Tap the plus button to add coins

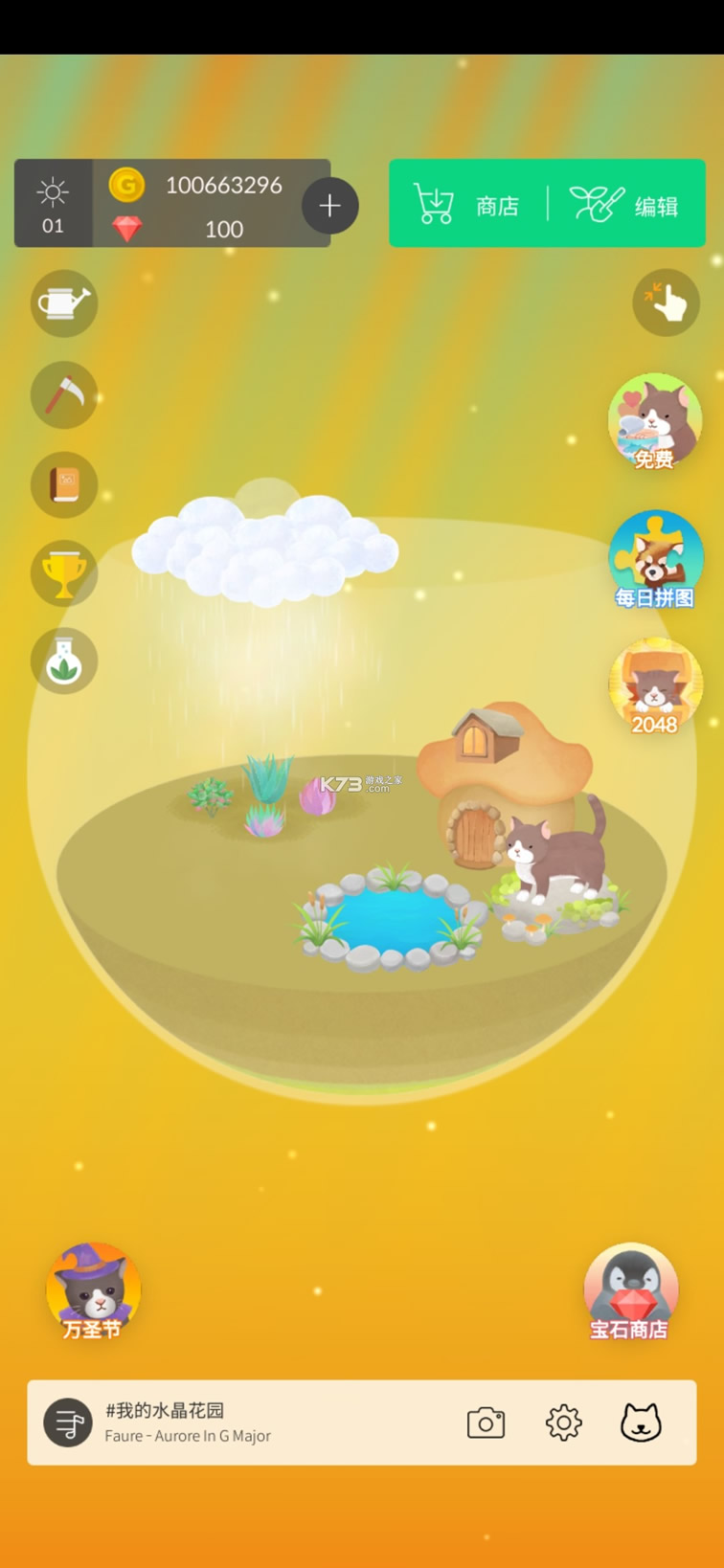coord(329,206)
